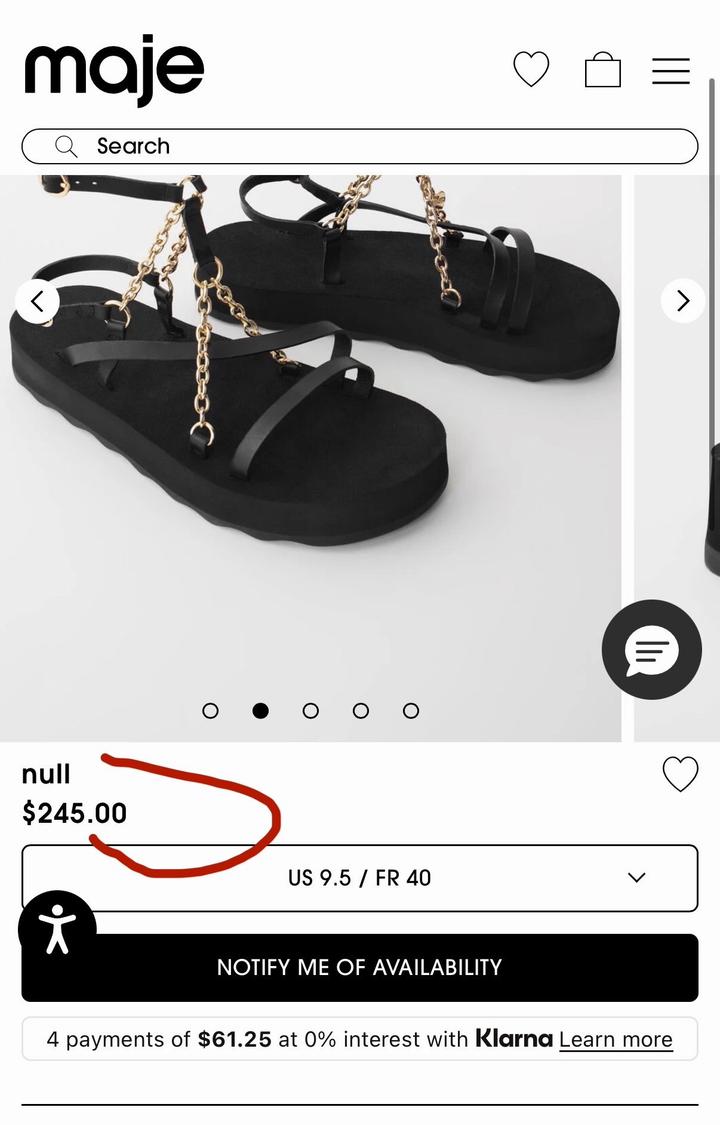The height and width of the screenshot is (1125, 720).
Task: Add this sandal to wishlist
Action: pos(680,774)
